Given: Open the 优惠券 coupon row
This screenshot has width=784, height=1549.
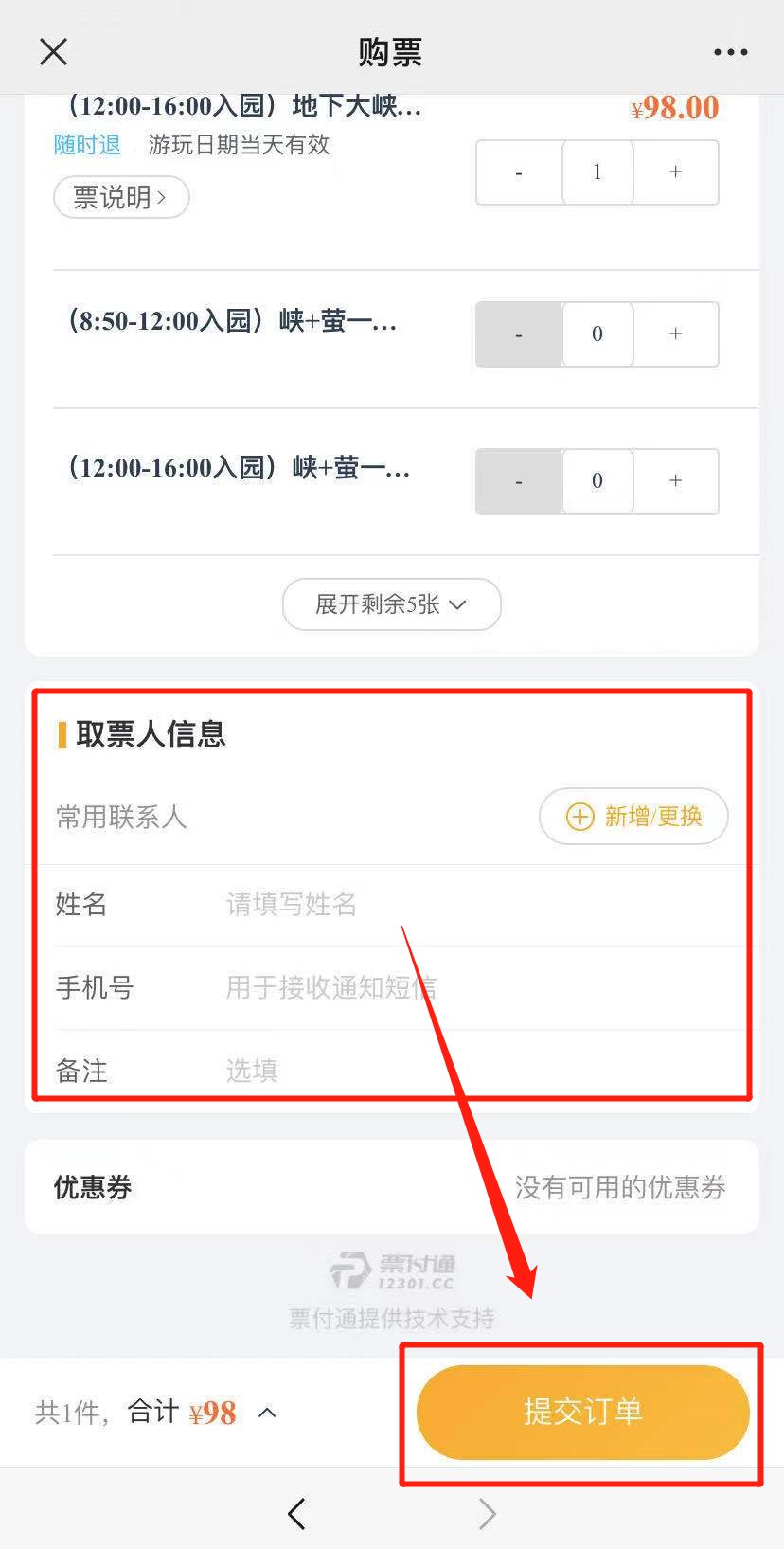Looking at the screenshot, I should pyautogui.click(x=391, y=1187).
